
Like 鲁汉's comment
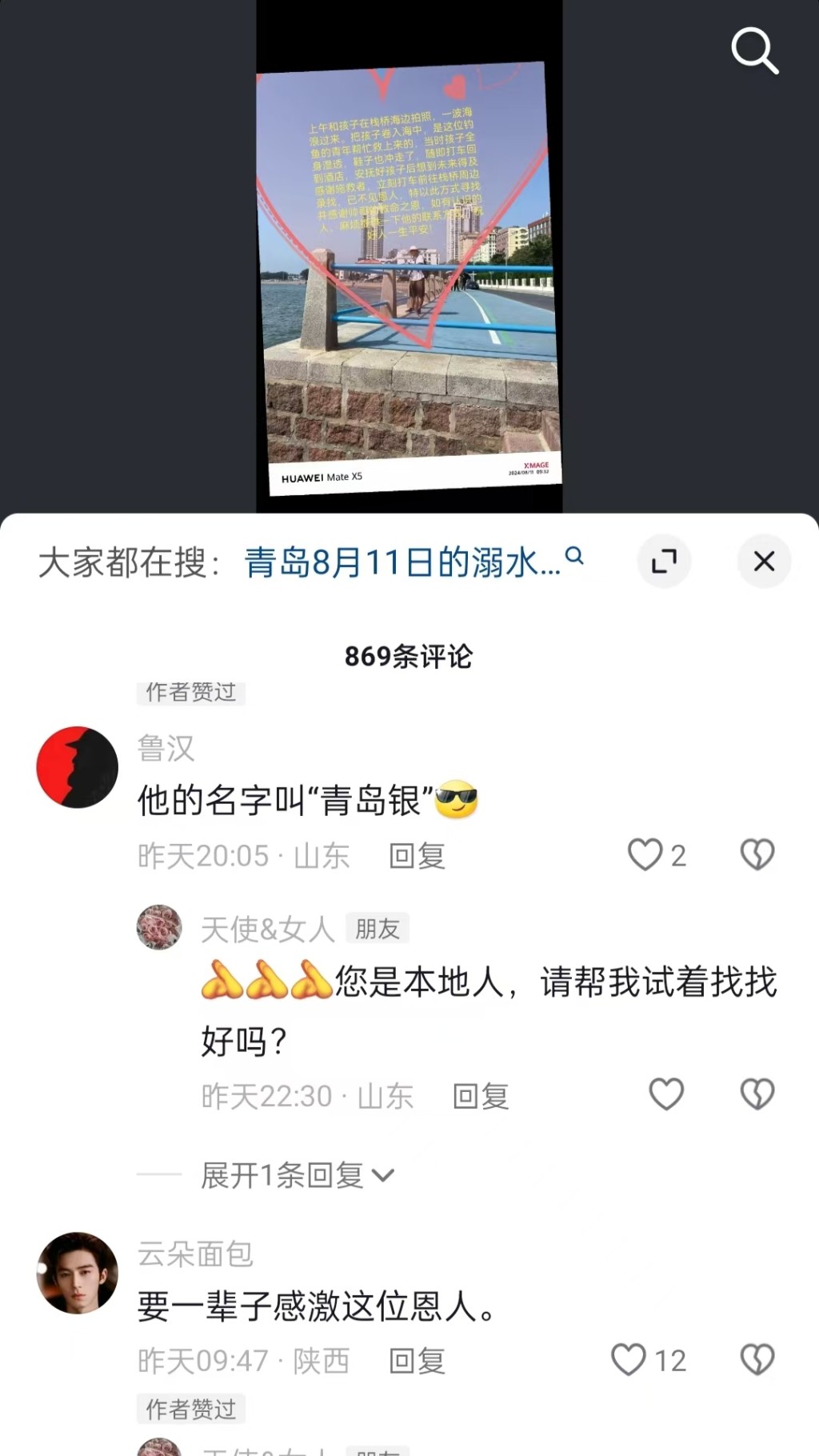(x=645, y=854)
